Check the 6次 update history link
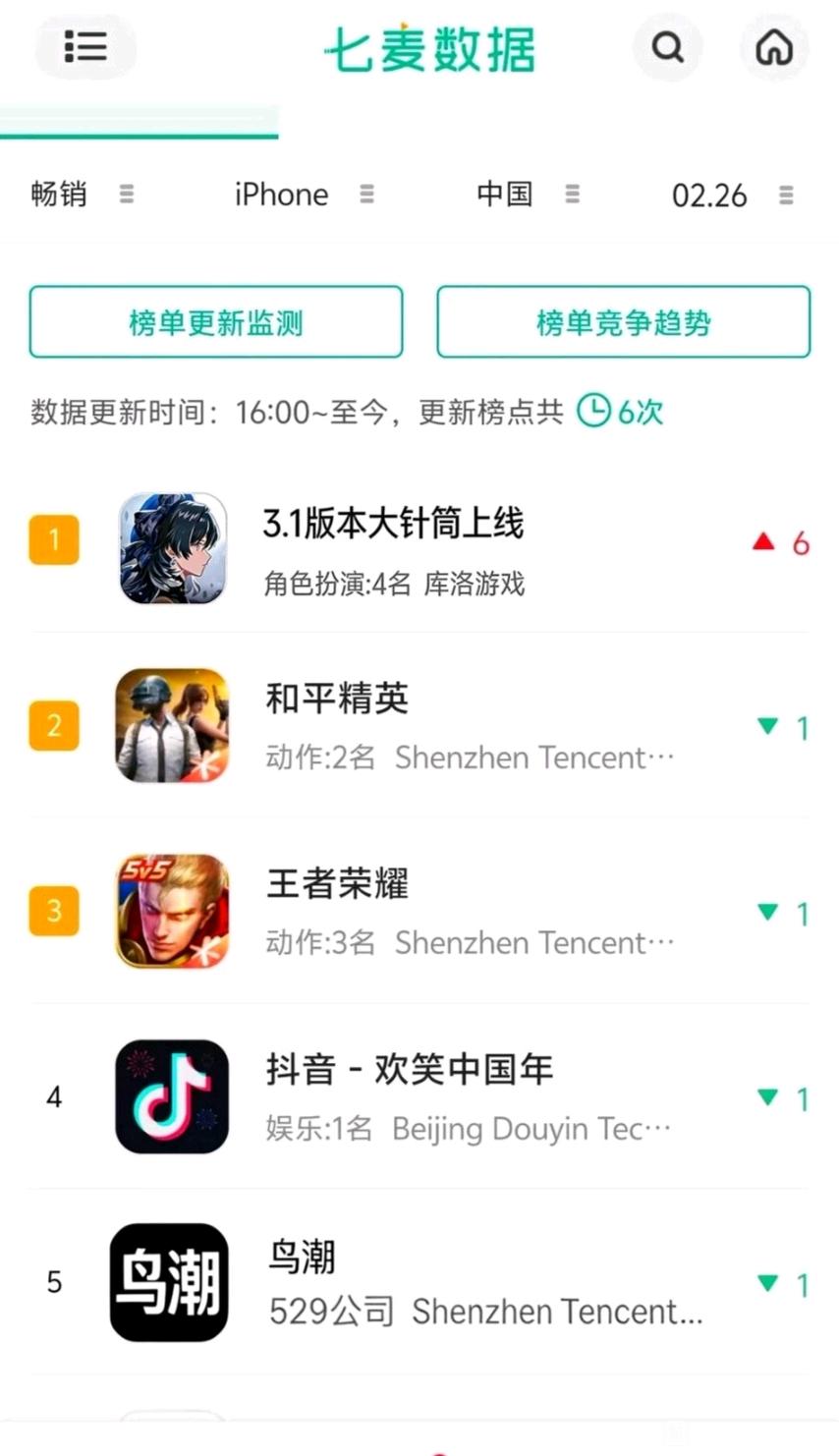 (x=621, y=411)
